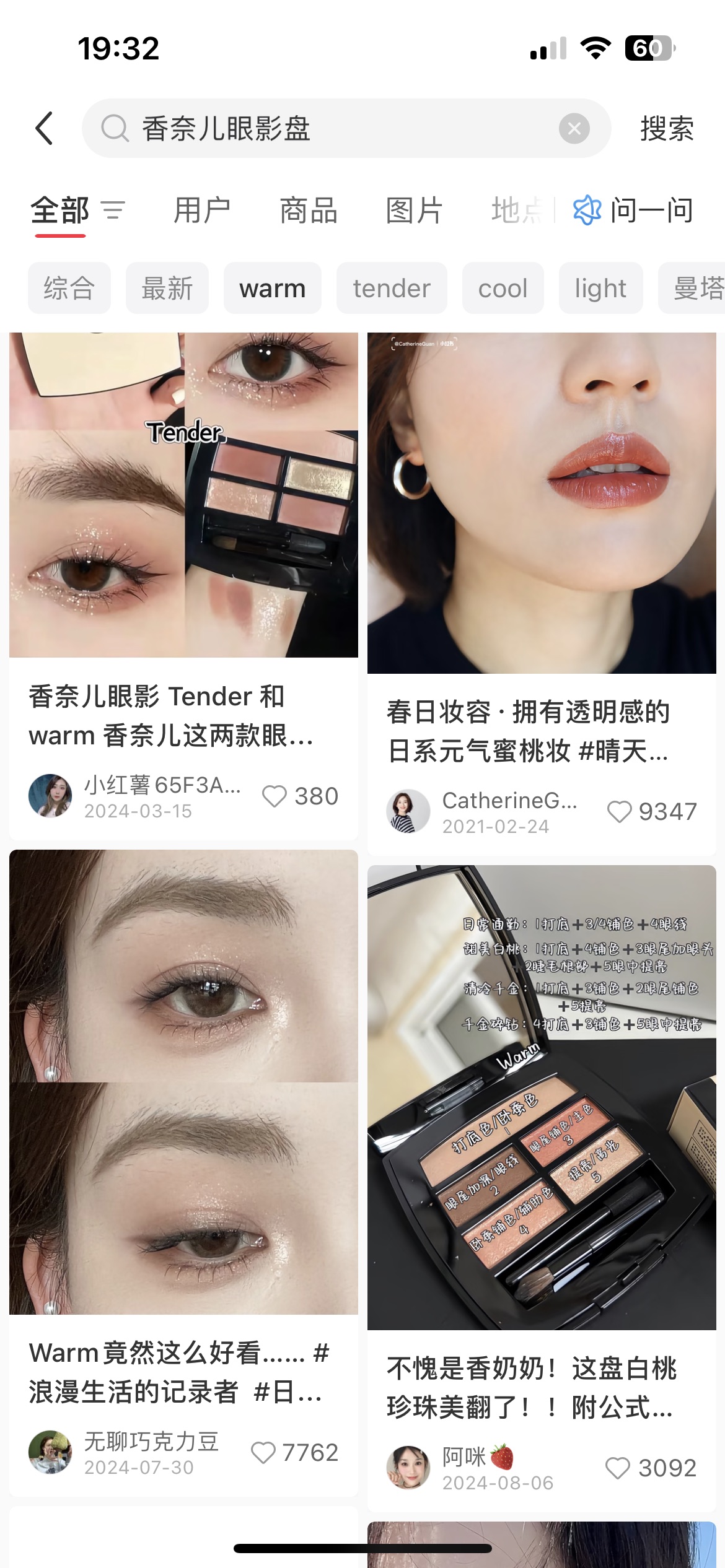Screen dimensions: 725x1568
Task: Tap the 搜索 button
Action: tap(667, 128)
